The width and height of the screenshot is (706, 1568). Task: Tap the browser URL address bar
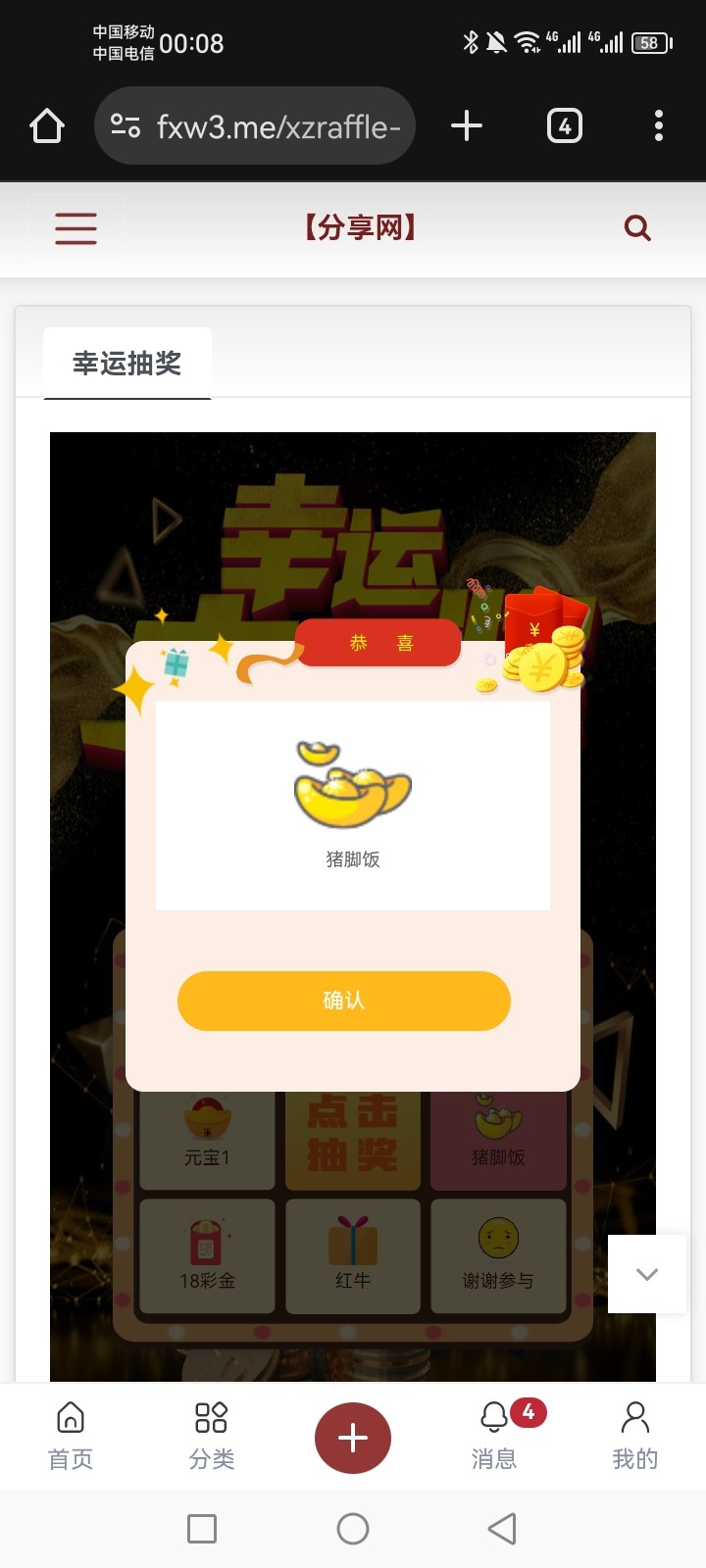coord(255,126)
